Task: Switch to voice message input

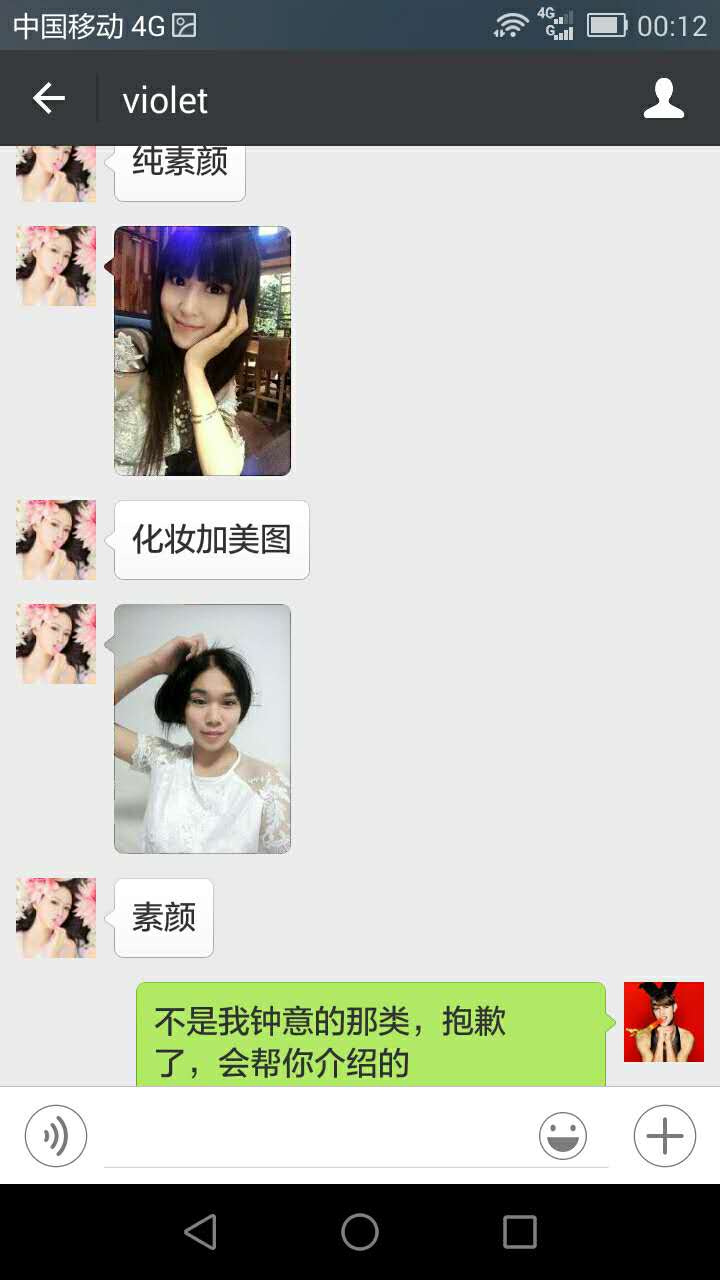Action: click(56, 1136)
